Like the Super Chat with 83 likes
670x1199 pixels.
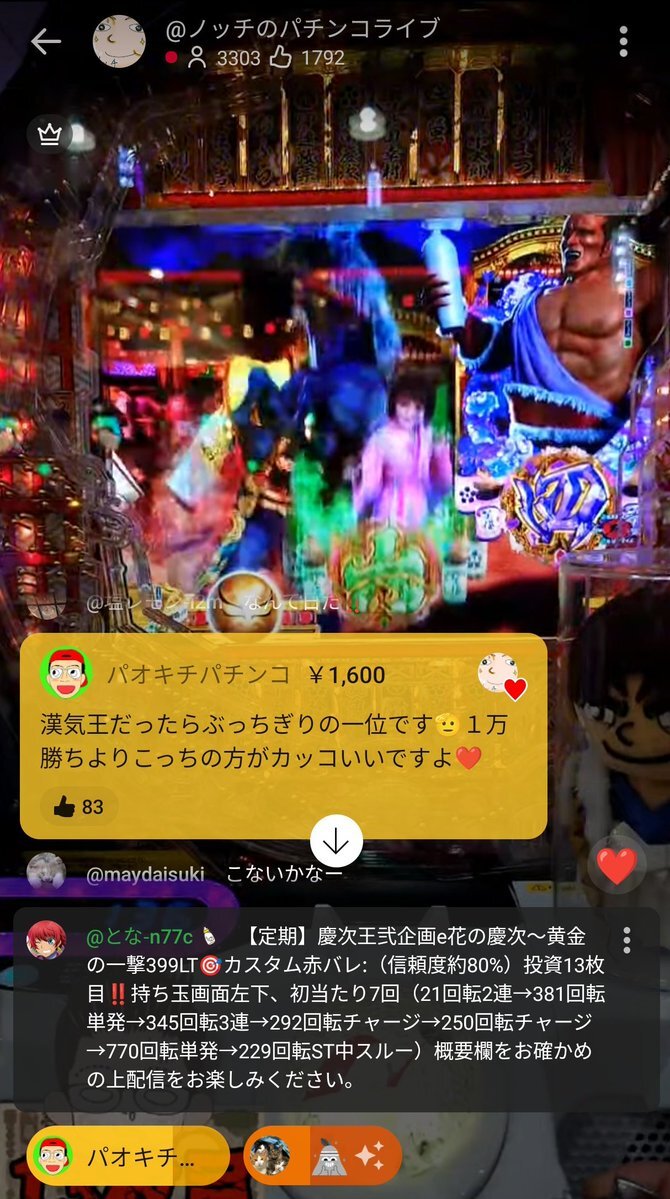pyautogui.click(x=79, y=806)
